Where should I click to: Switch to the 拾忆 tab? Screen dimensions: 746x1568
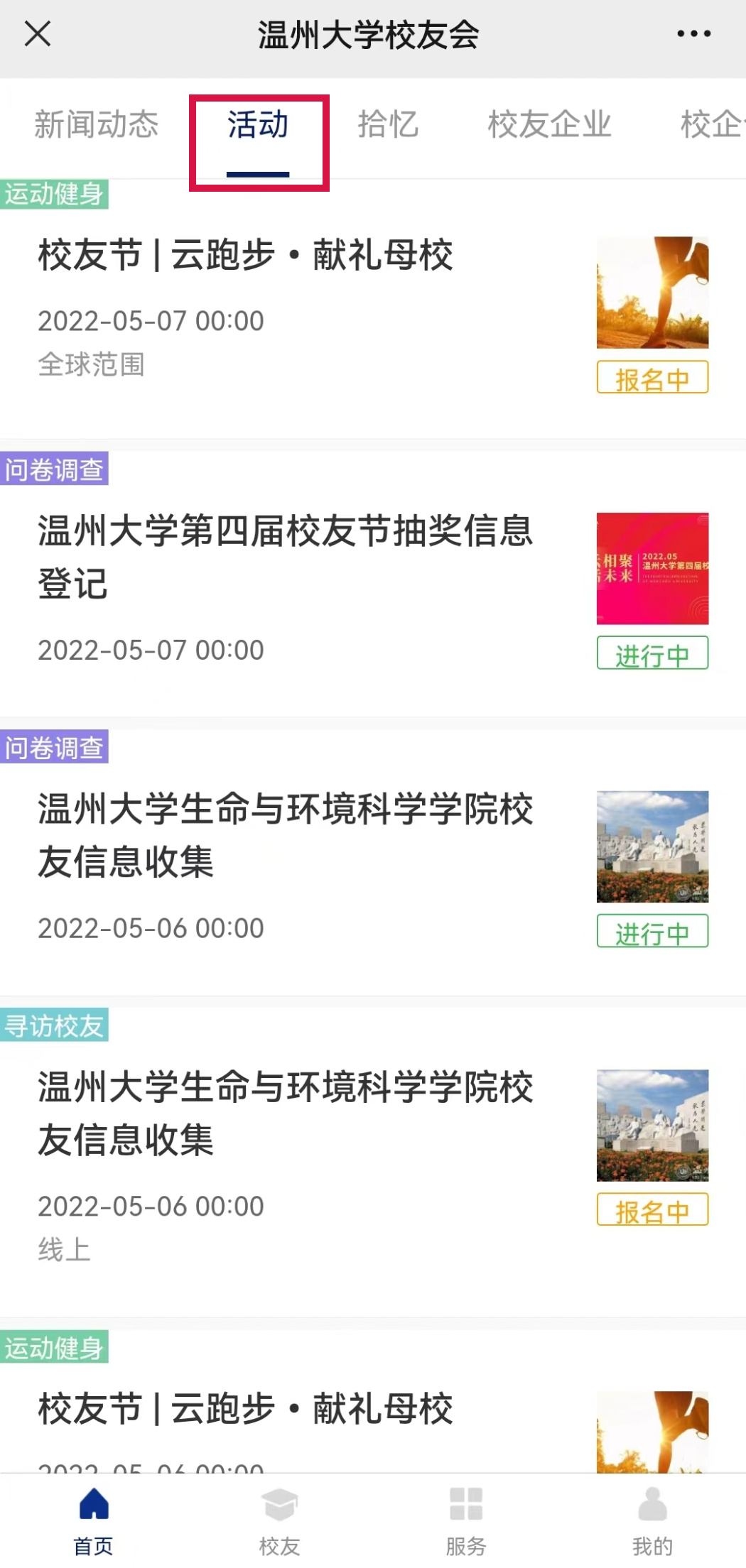coord(388,125)
